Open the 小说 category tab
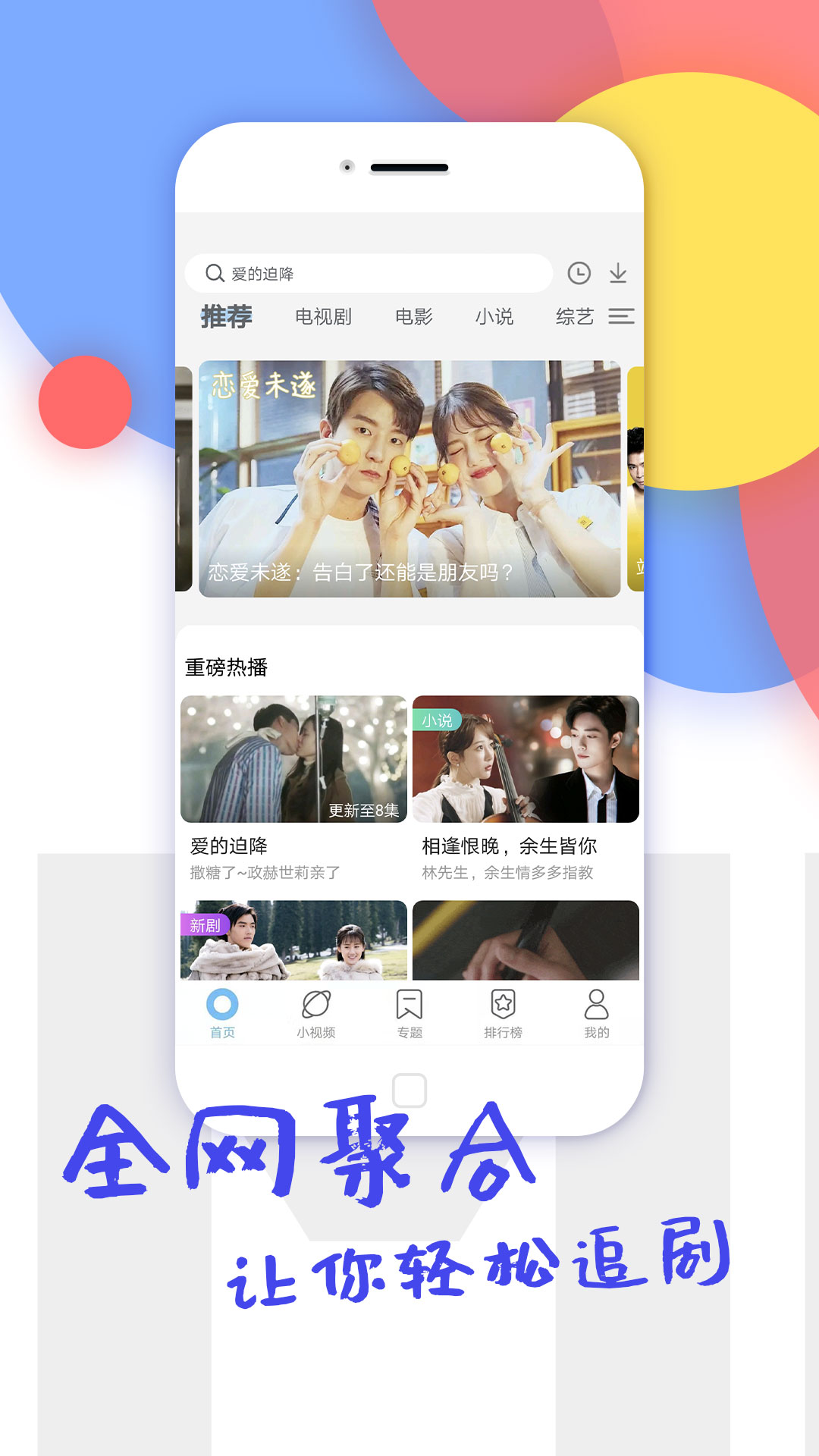Viewport: 819px width, 1456px height. 495,316
